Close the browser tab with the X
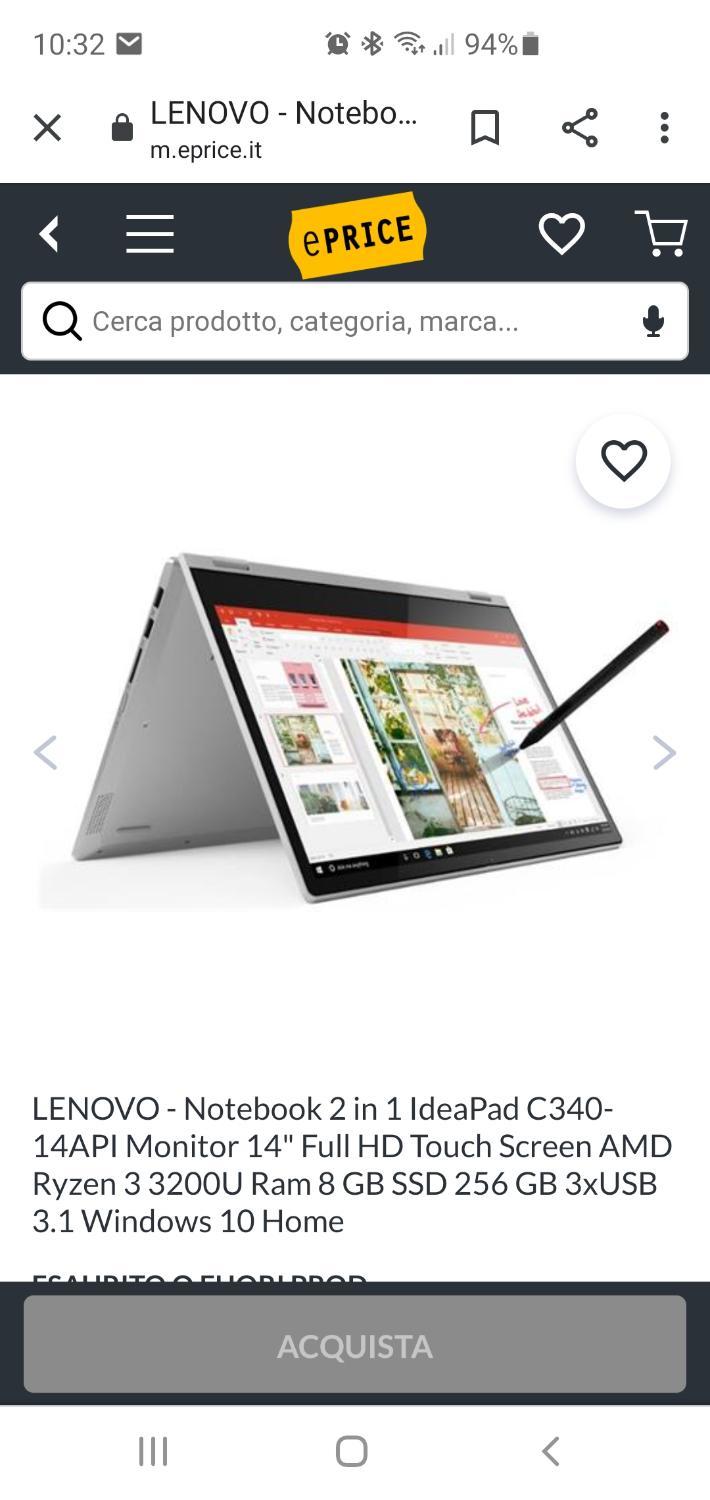710x1500 pixels. coord(47,128)
